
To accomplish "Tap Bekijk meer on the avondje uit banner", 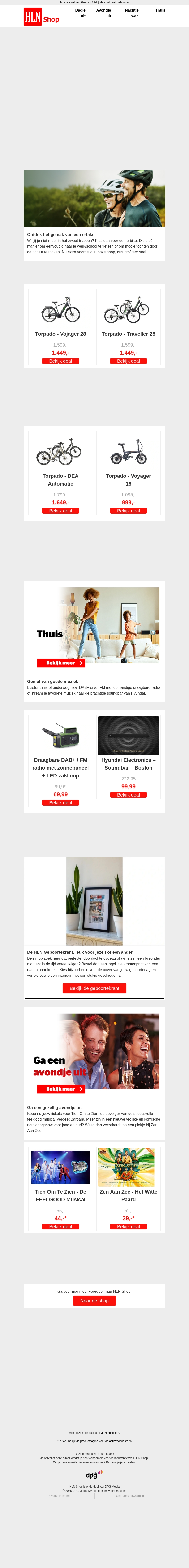I will tap(61, 1089).
